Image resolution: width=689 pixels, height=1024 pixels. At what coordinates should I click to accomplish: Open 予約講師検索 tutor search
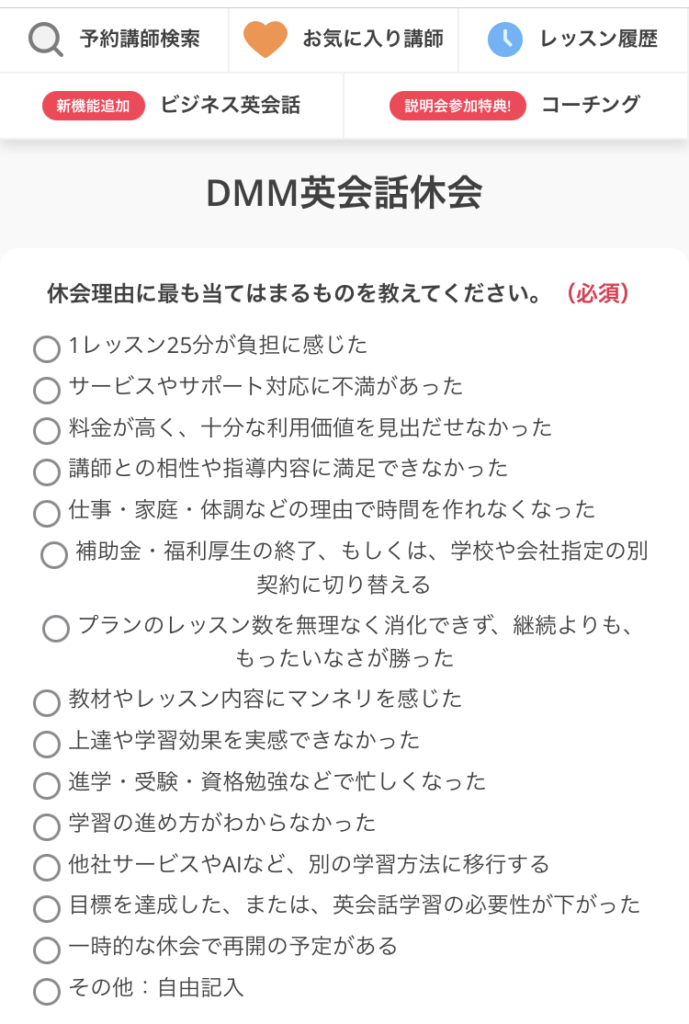click(x=114, y=39)
